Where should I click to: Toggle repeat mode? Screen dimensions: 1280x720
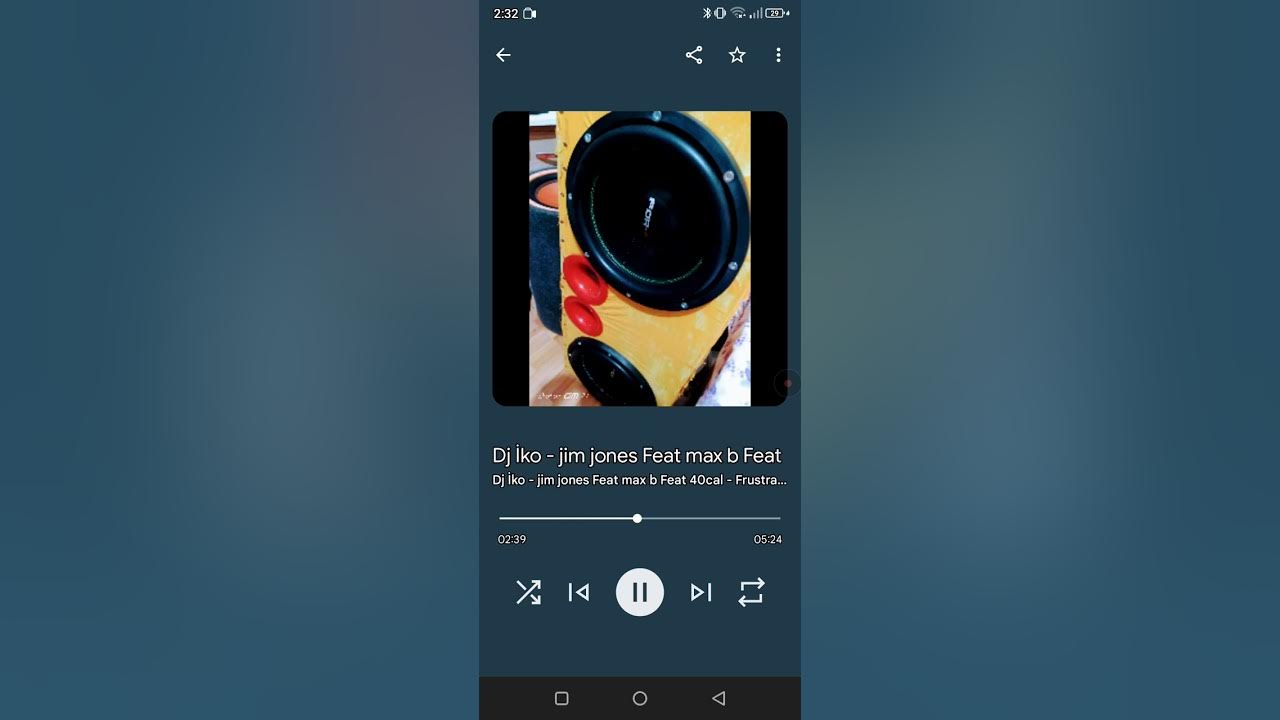pos(751,592)
